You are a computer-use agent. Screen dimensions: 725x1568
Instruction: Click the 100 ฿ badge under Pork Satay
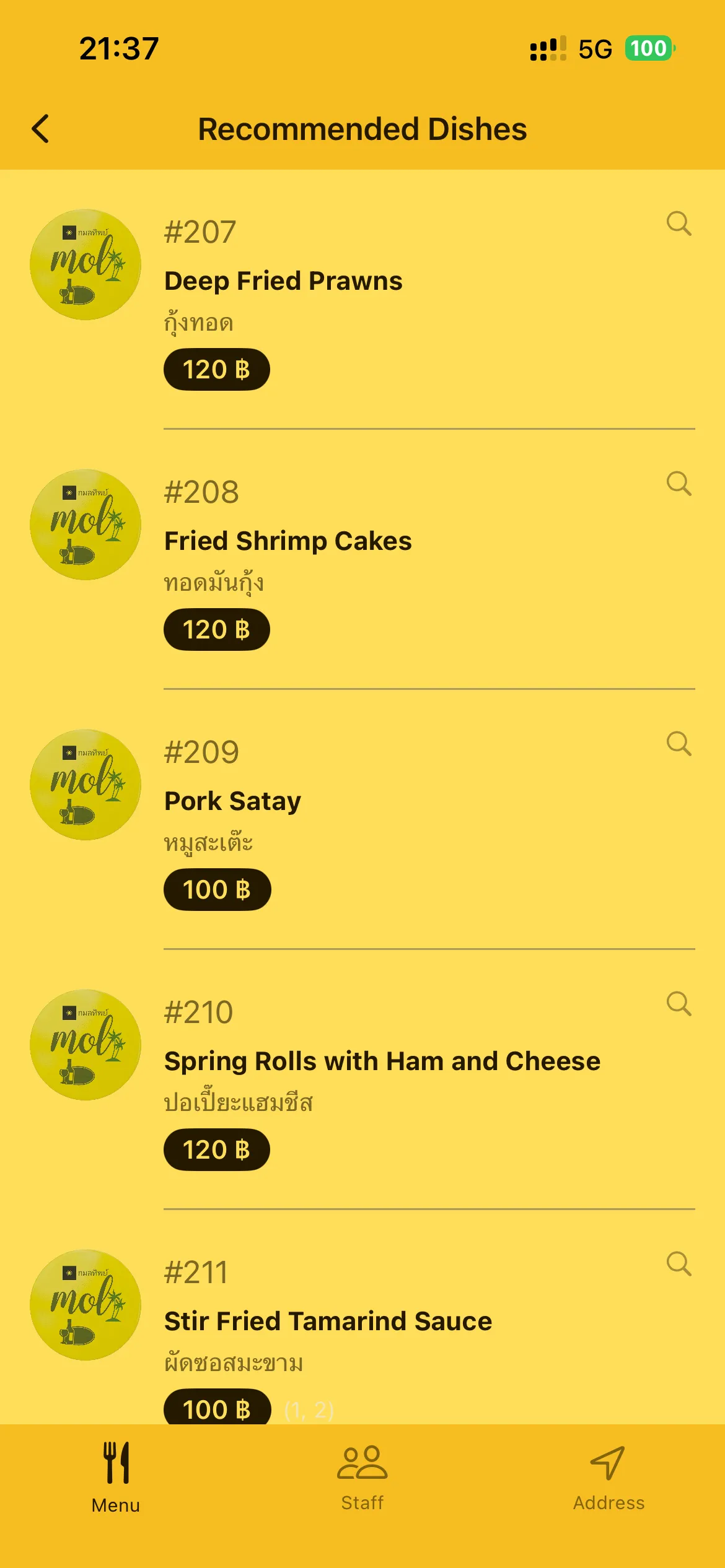[217, 890]
